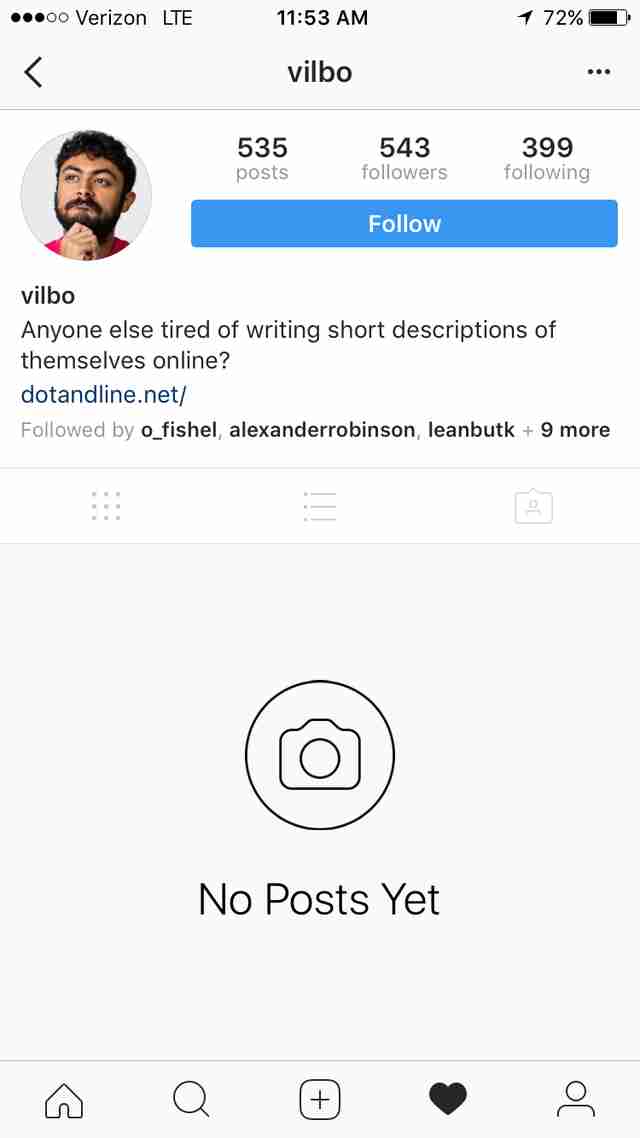Switch to grid view of posts
The width and height of the screenshot is (640, 1138).
pos(106,506)
